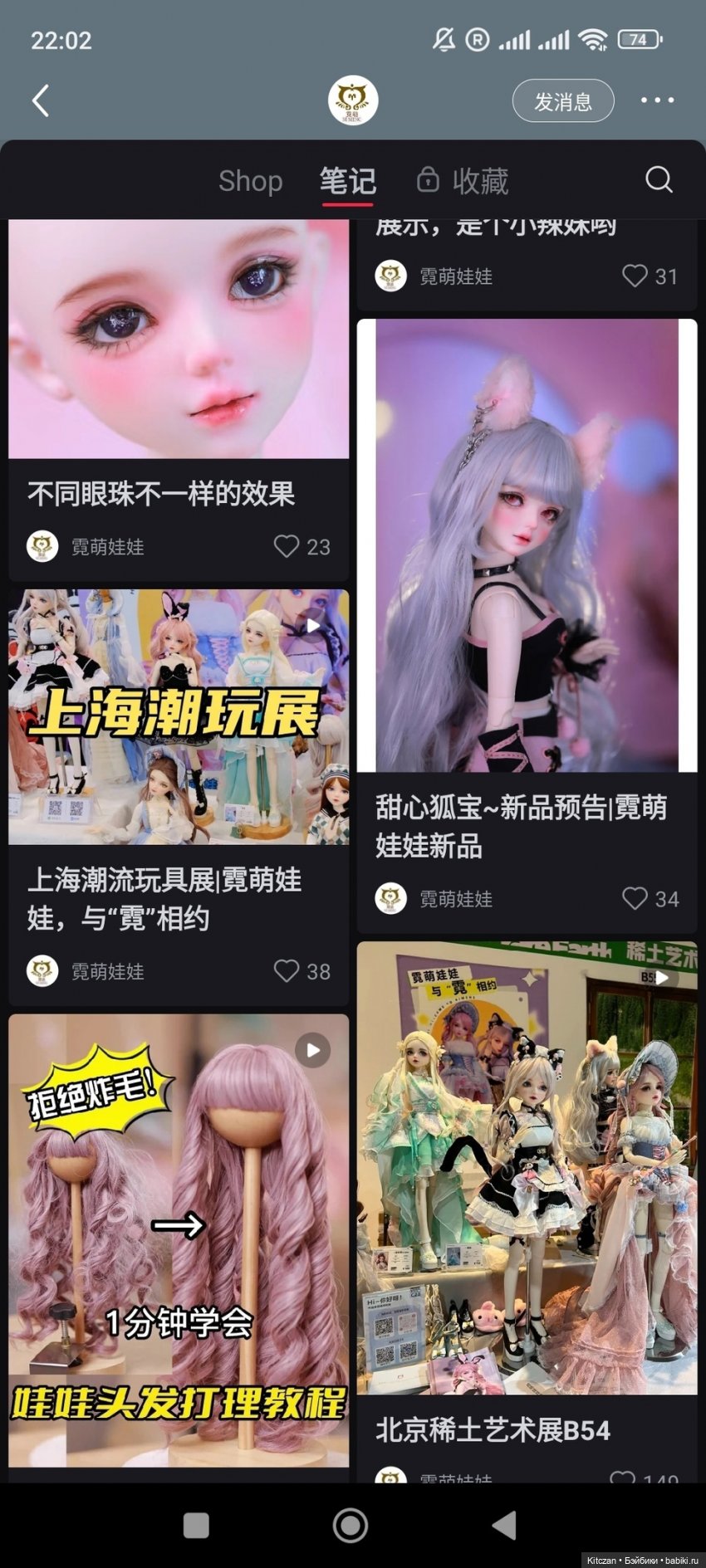Like the note with 31 likes
The width and height of the screenshot is (706, 1568).
click(x=635, y=276)
